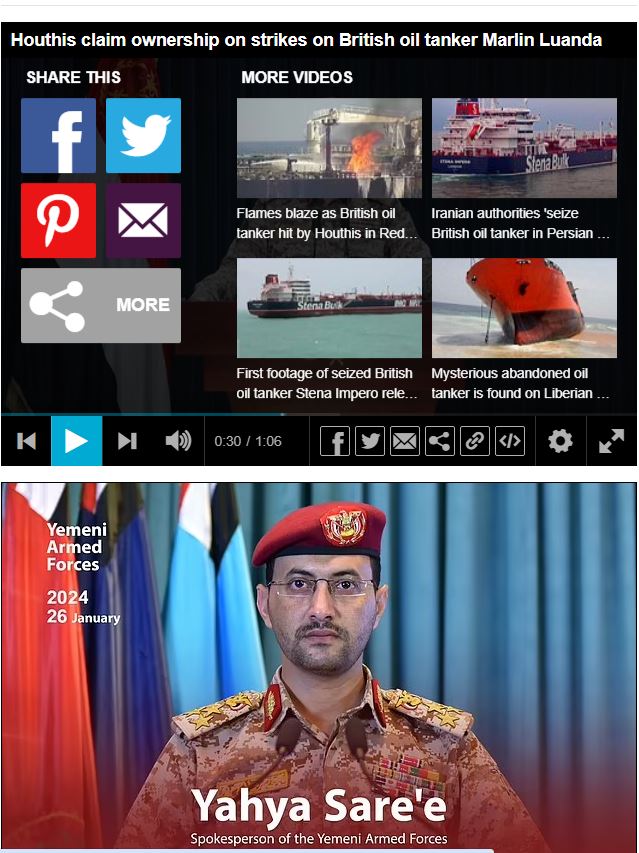Screen dimensions: 639x853
Task: Share video via large email tile
Action: click(x=143, y=220)
